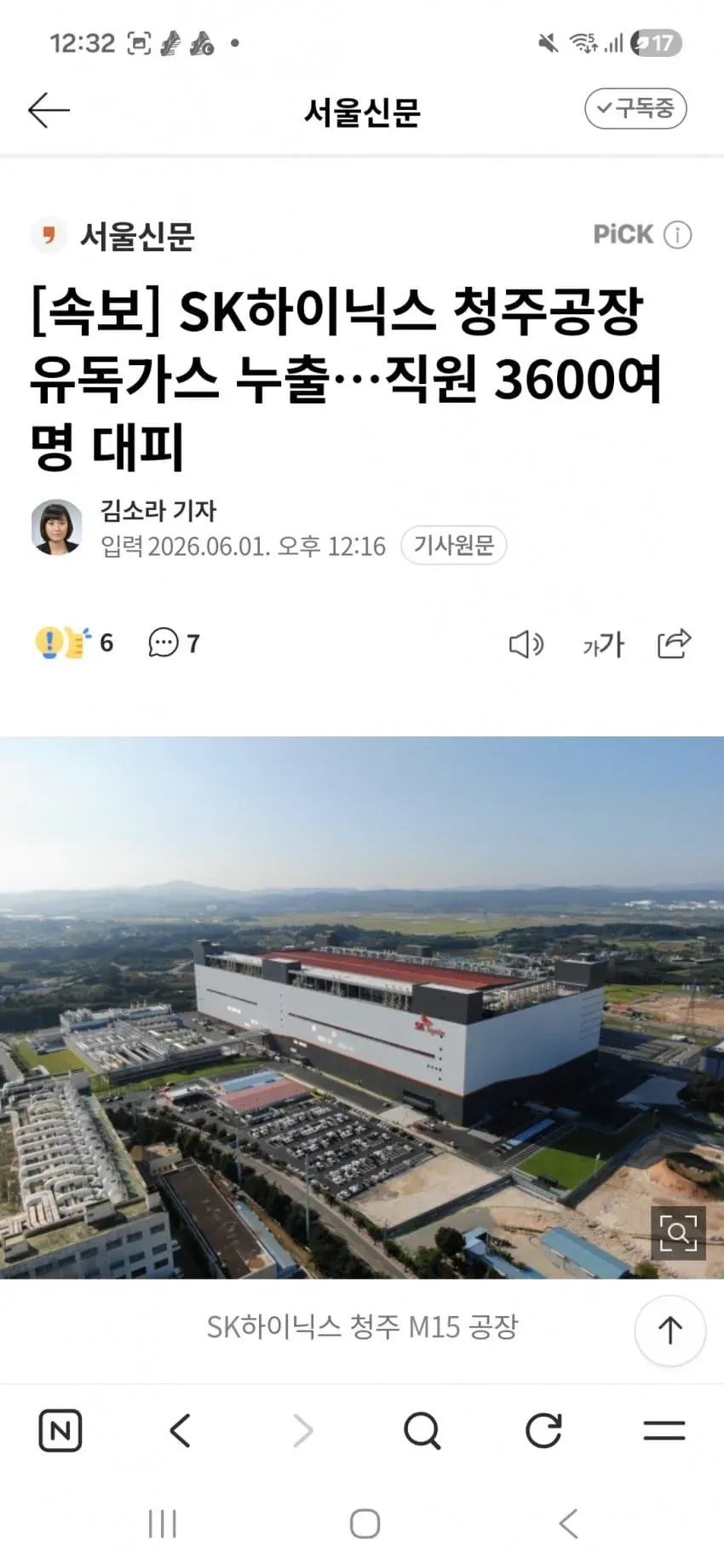Go back using the top-left arrow
The image size is (724, 1568).
click(x=49, y=111)
